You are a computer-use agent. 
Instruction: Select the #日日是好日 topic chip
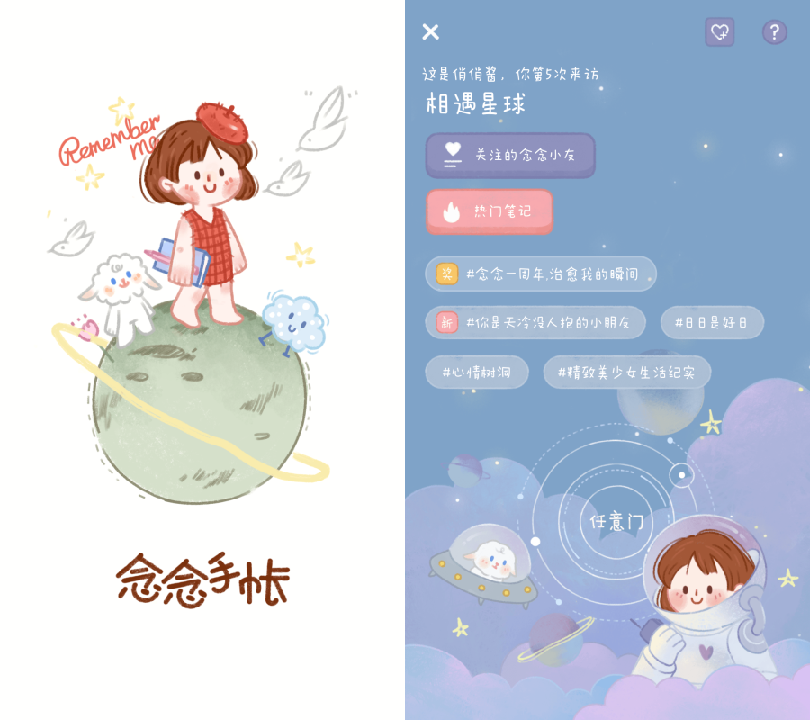click(712, 323)
